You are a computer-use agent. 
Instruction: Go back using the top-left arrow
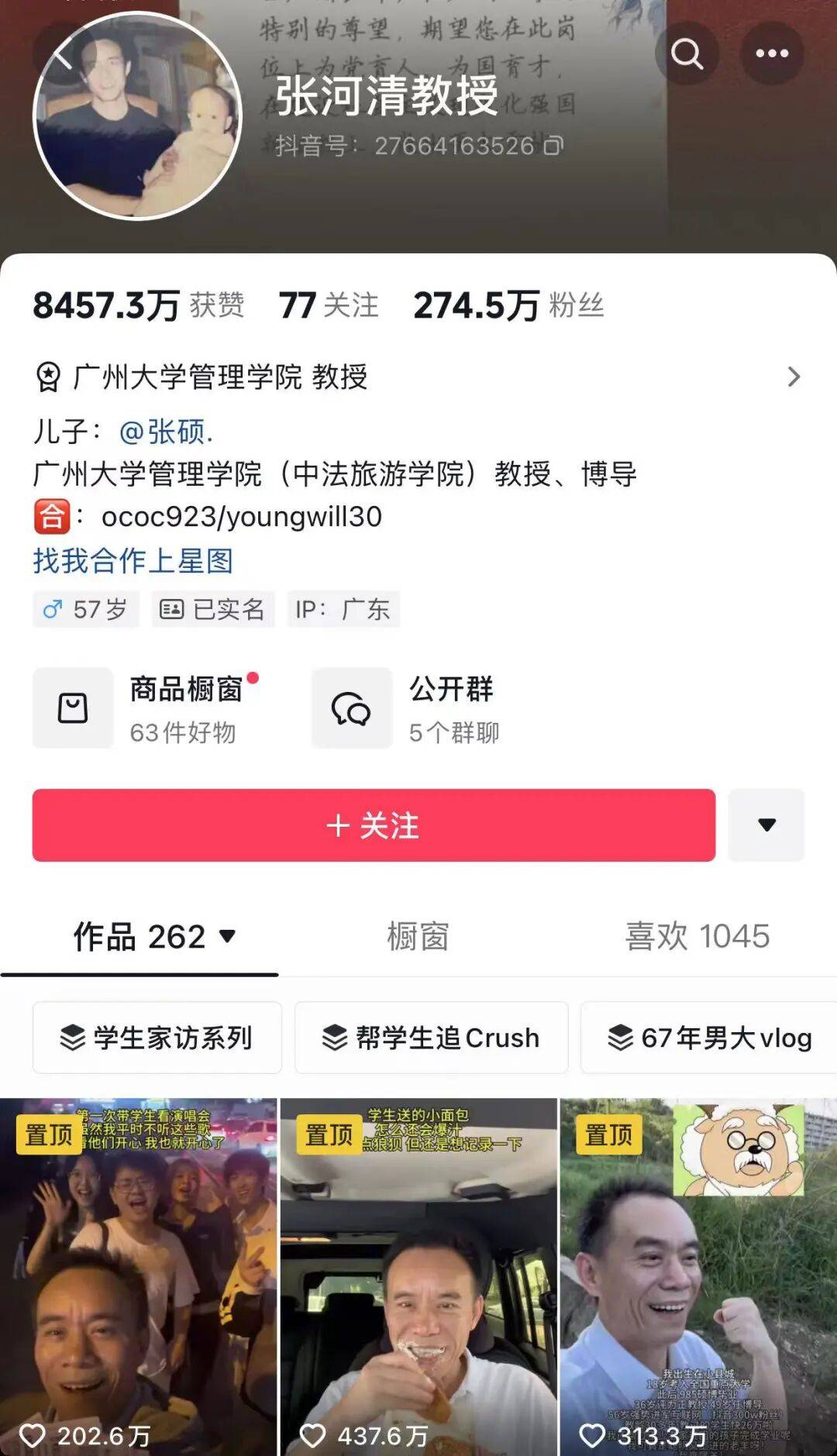pos(60,54)
